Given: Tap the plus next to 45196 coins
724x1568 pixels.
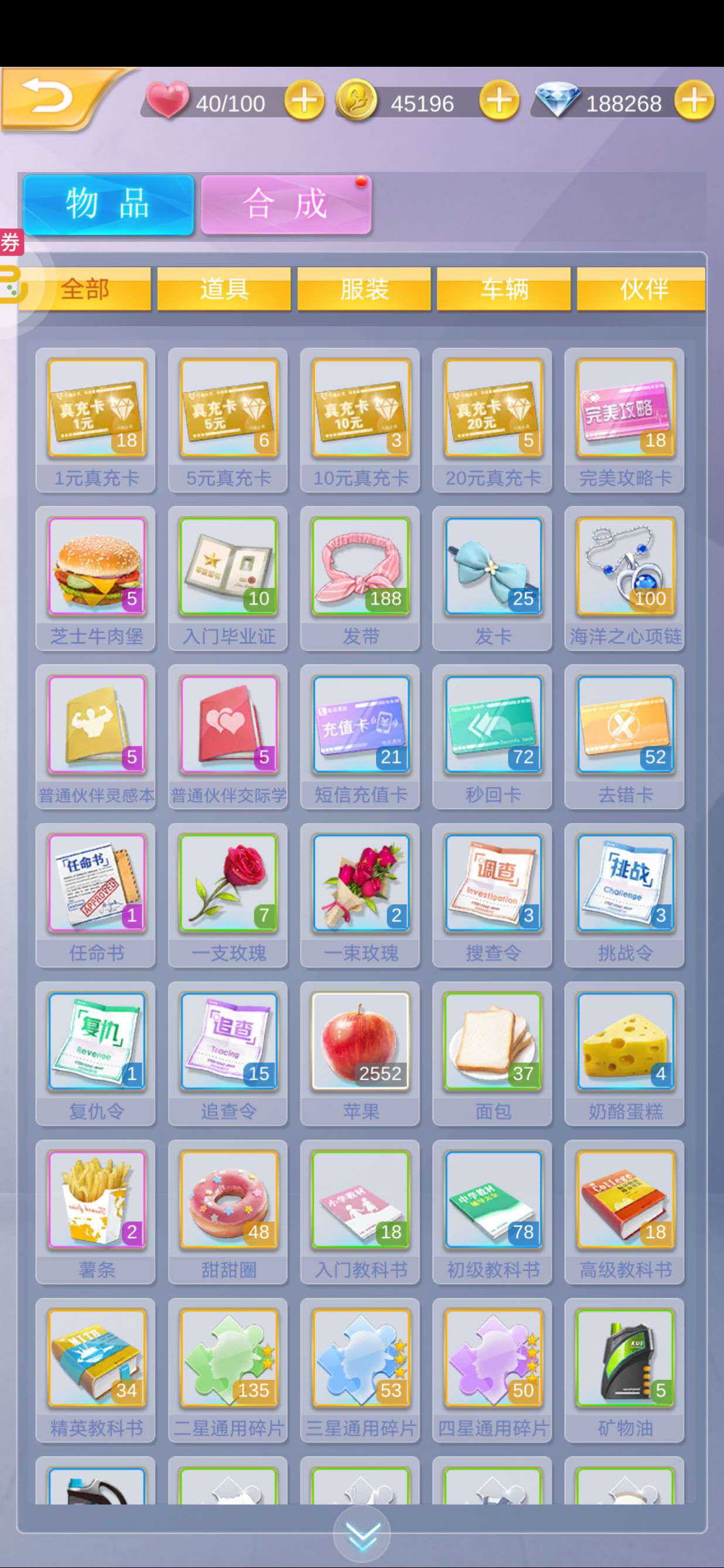Looking at the screenshot, I should point(499,100).
